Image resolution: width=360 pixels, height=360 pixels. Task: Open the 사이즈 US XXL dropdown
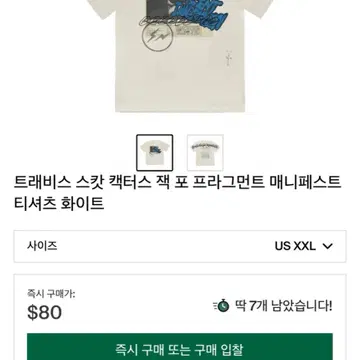tap(180, 246)
